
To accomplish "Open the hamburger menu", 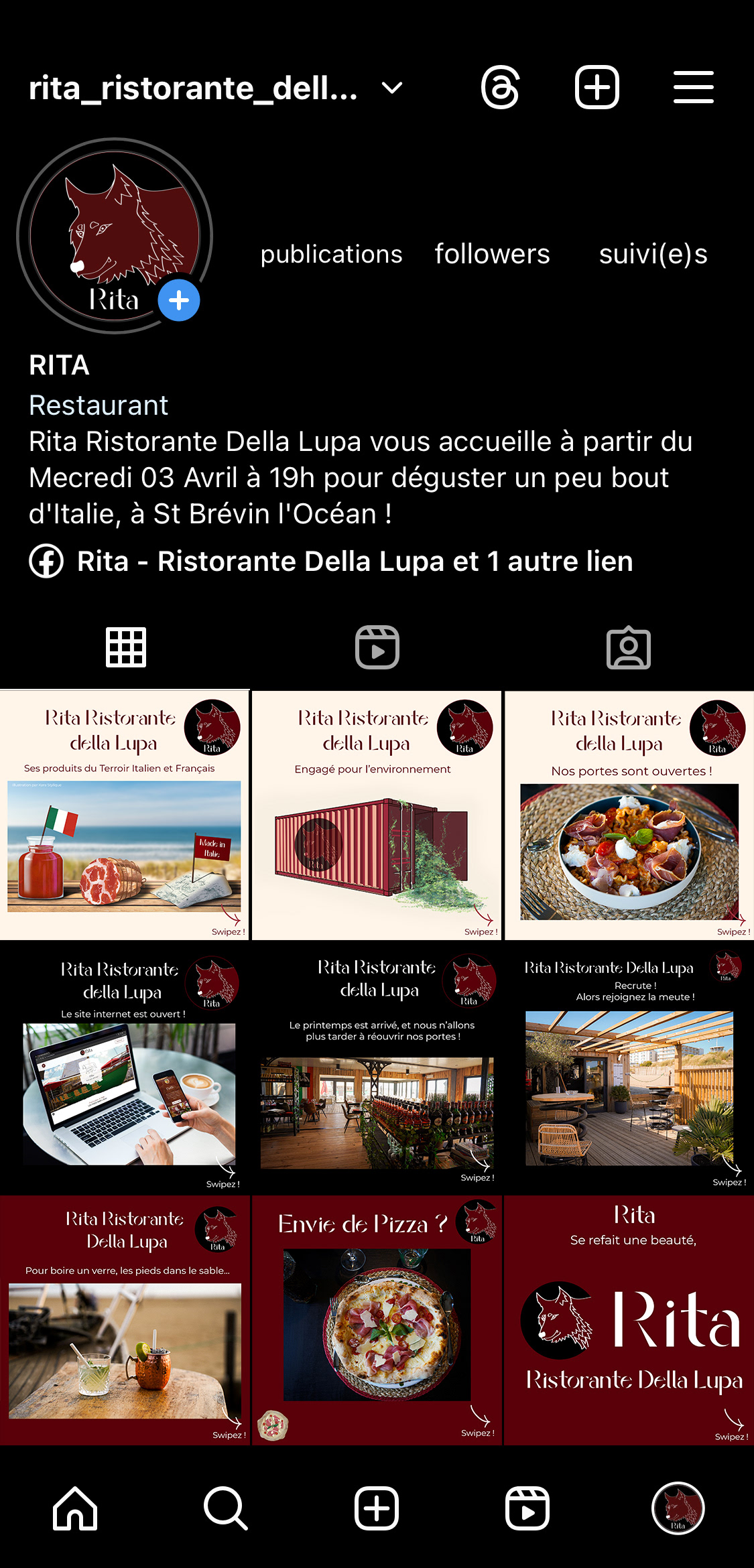I will point(693,87).
